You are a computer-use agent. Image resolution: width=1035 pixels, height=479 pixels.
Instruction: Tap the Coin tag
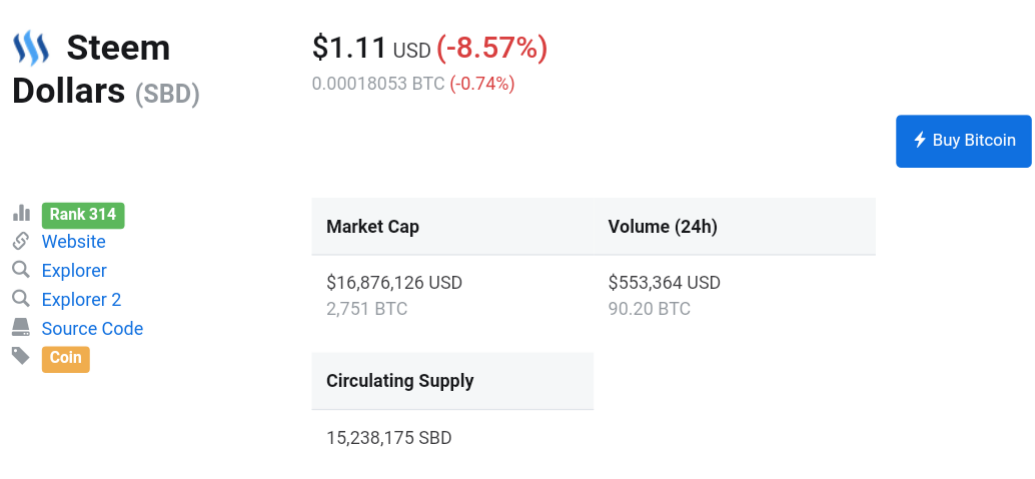66,358
